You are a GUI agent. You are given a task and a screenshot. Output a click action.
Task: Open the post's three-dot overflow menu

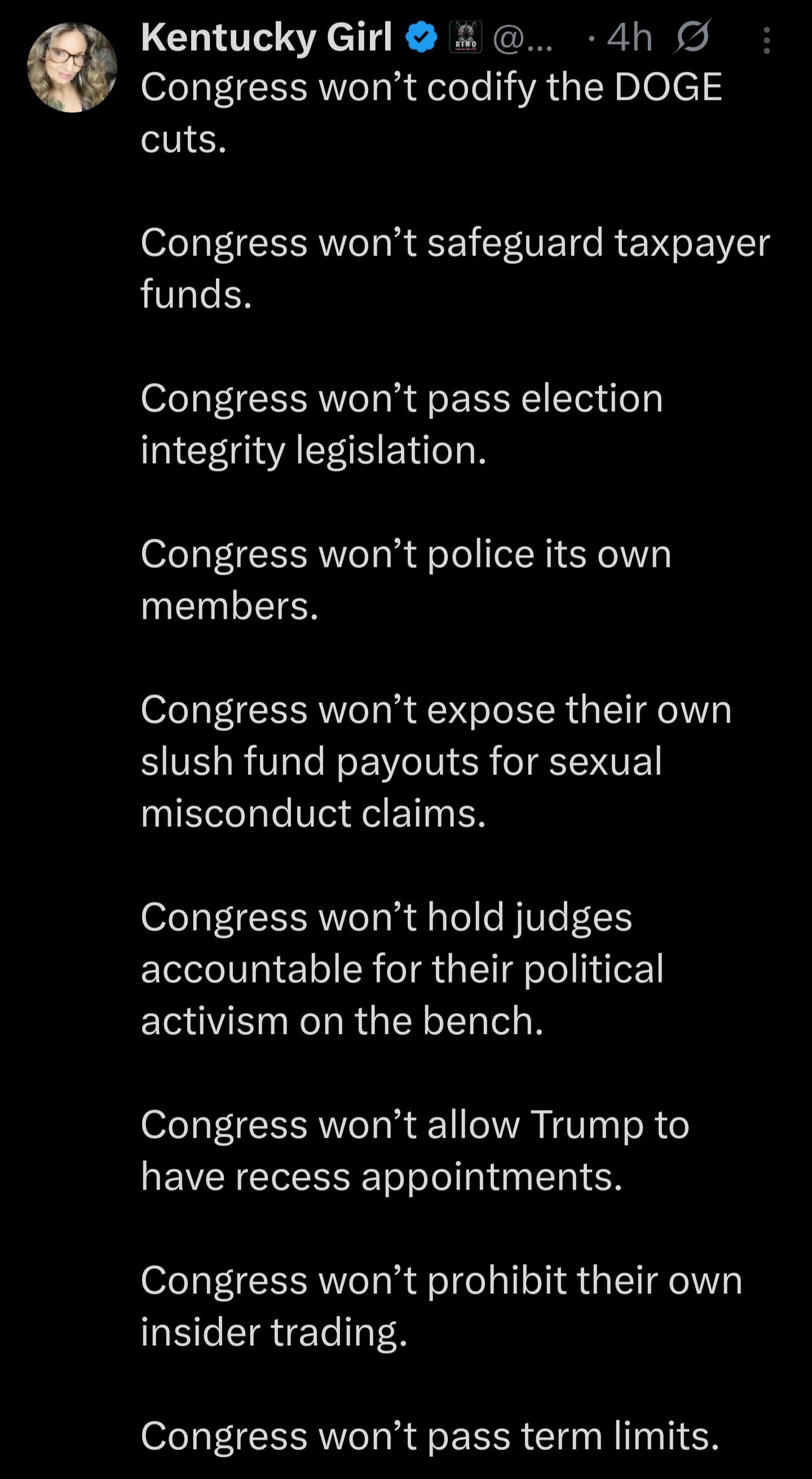766,41
